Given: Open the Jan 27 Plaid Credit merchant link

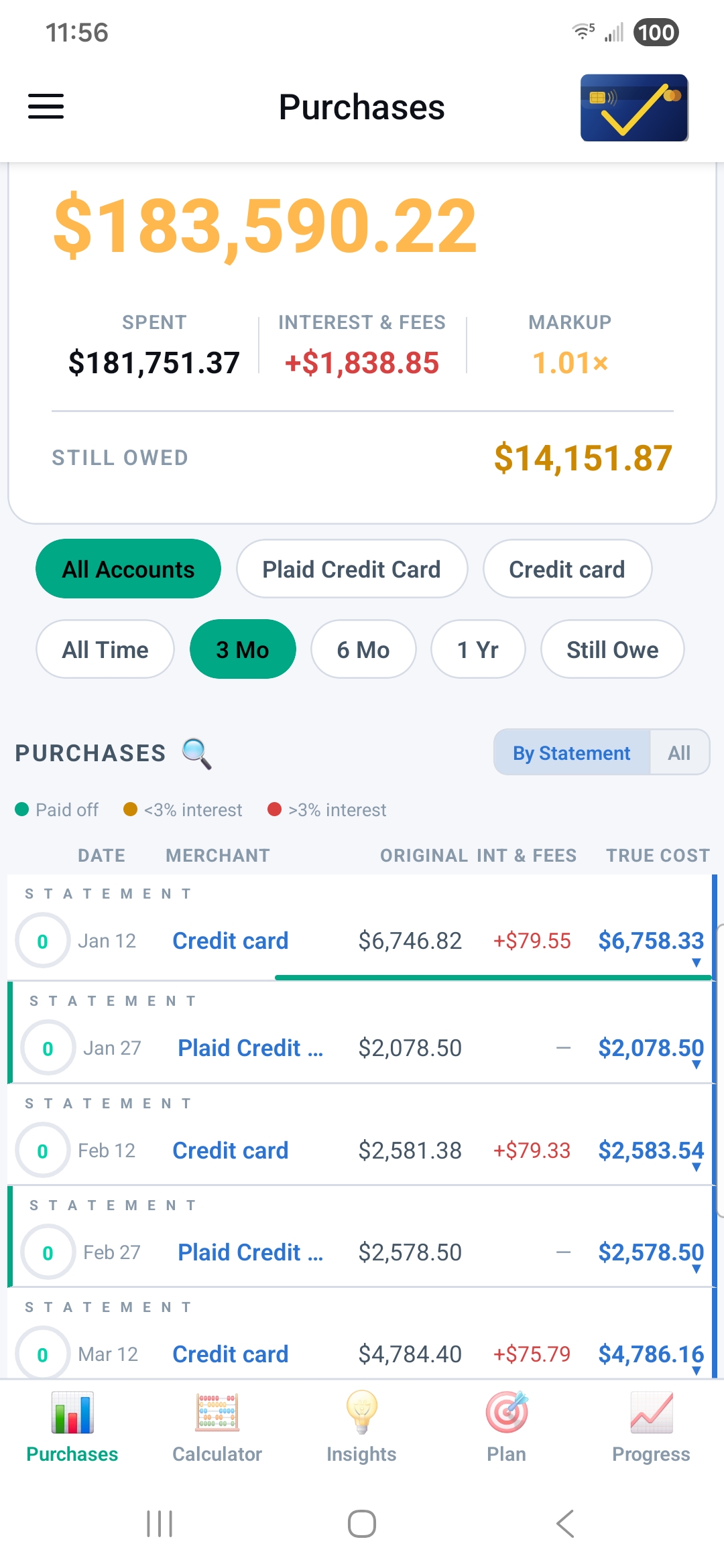Looking at the screenshot, I should (x=250, y=1047).
